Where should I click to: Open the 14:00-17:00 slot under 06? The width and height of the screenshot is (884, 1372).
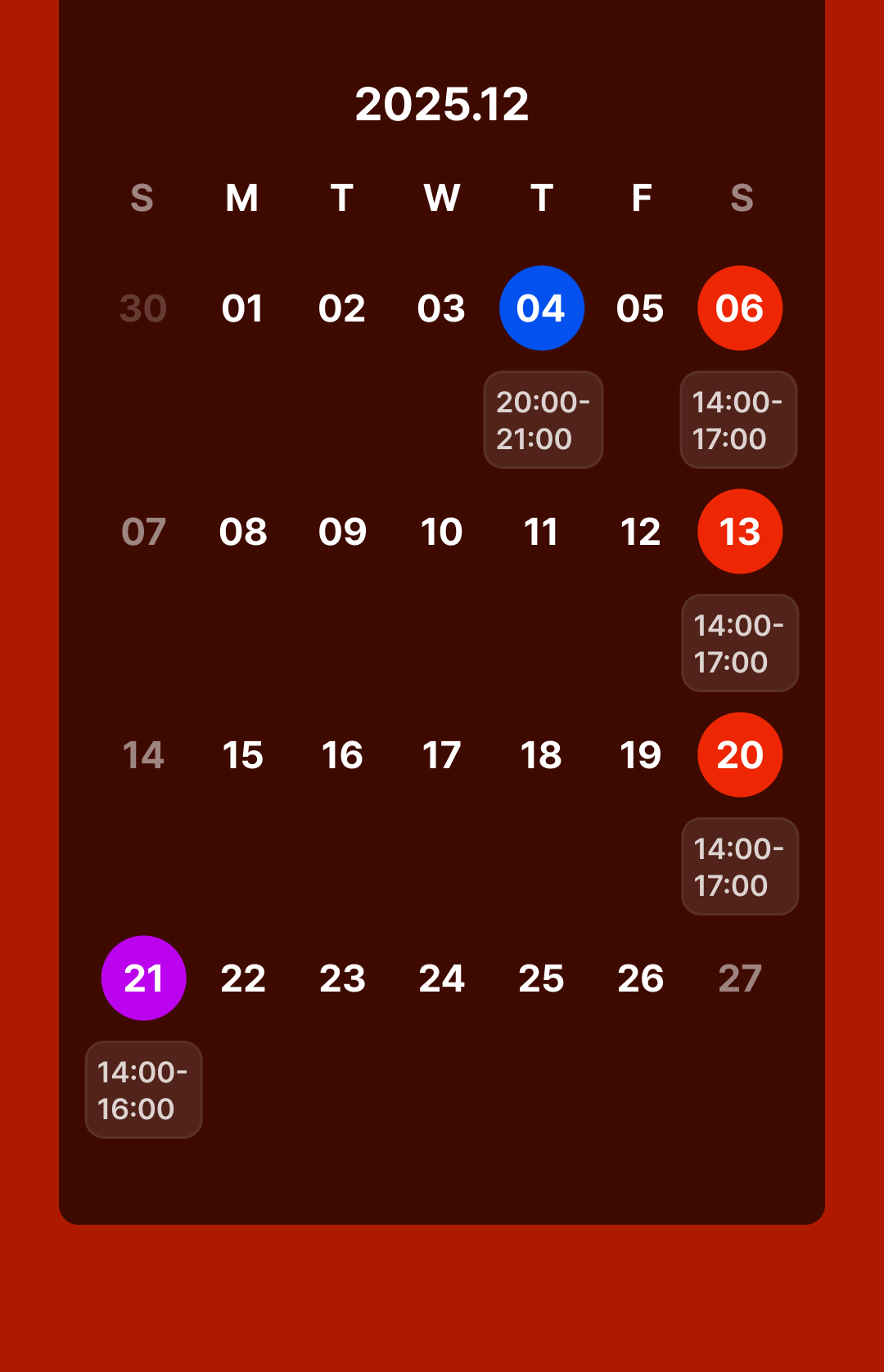tap(738, 420)
